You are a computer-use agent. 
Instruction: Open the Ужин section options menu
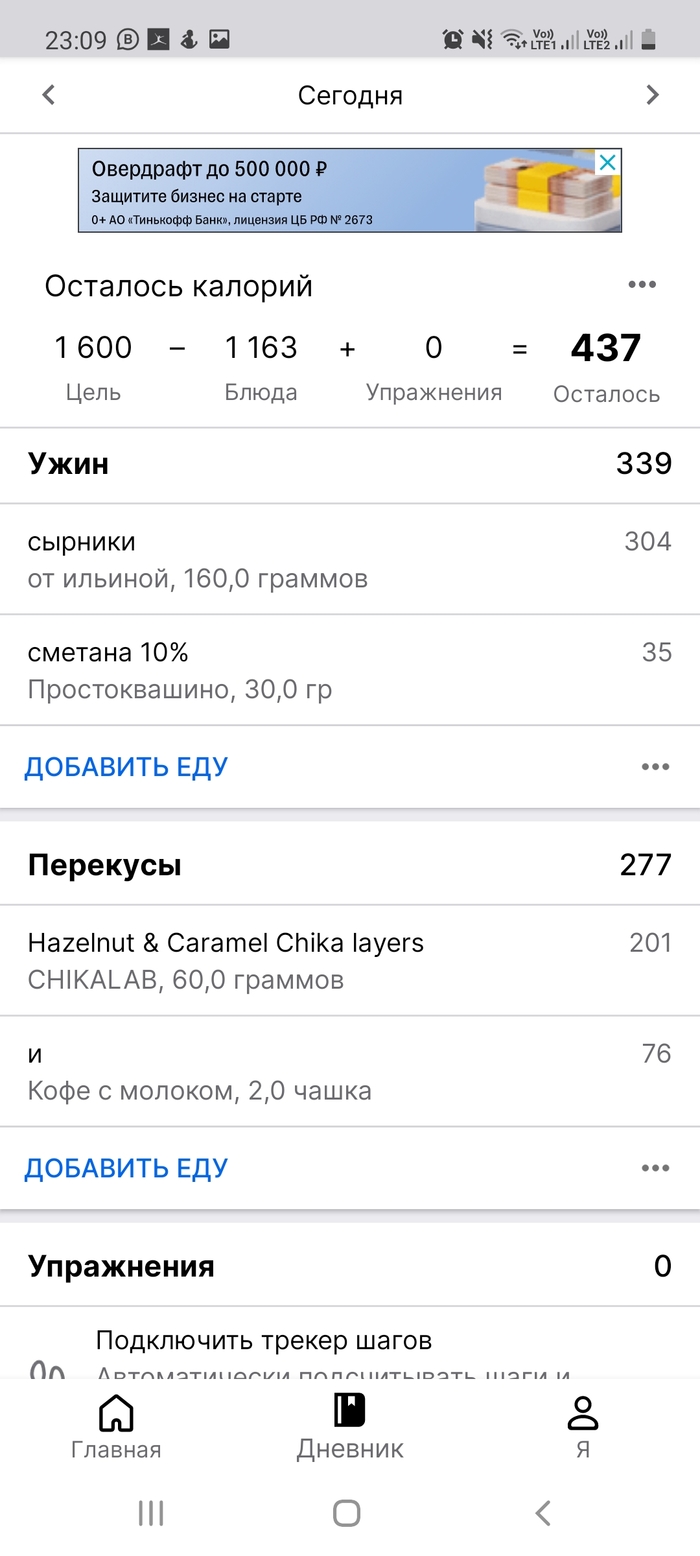pyautogui.click(x=655, y=767)
